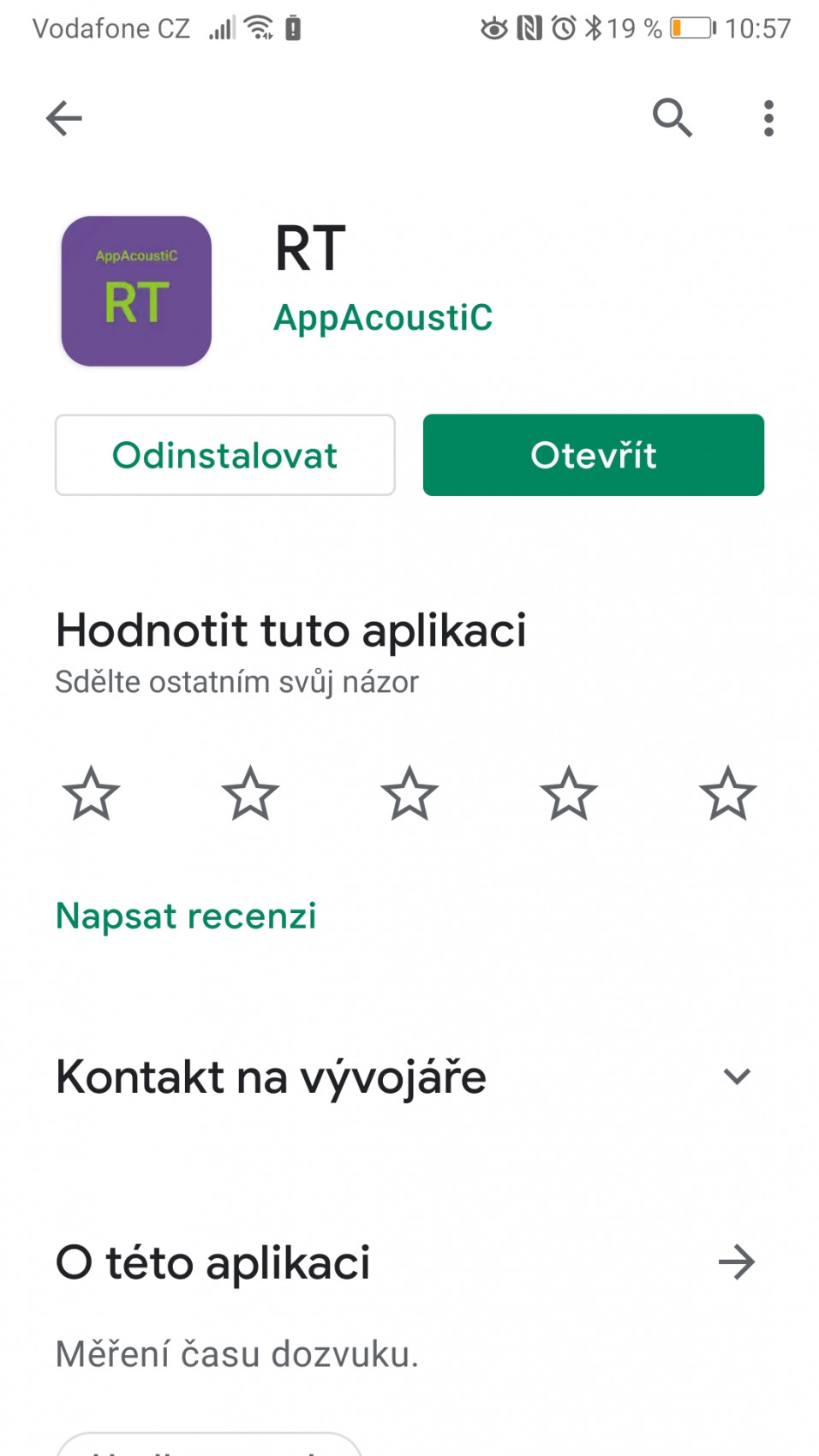Open the AppAcoustiC developer page
The height and width of the screenshot is (1456, 819).
click(x=383, y=318)
